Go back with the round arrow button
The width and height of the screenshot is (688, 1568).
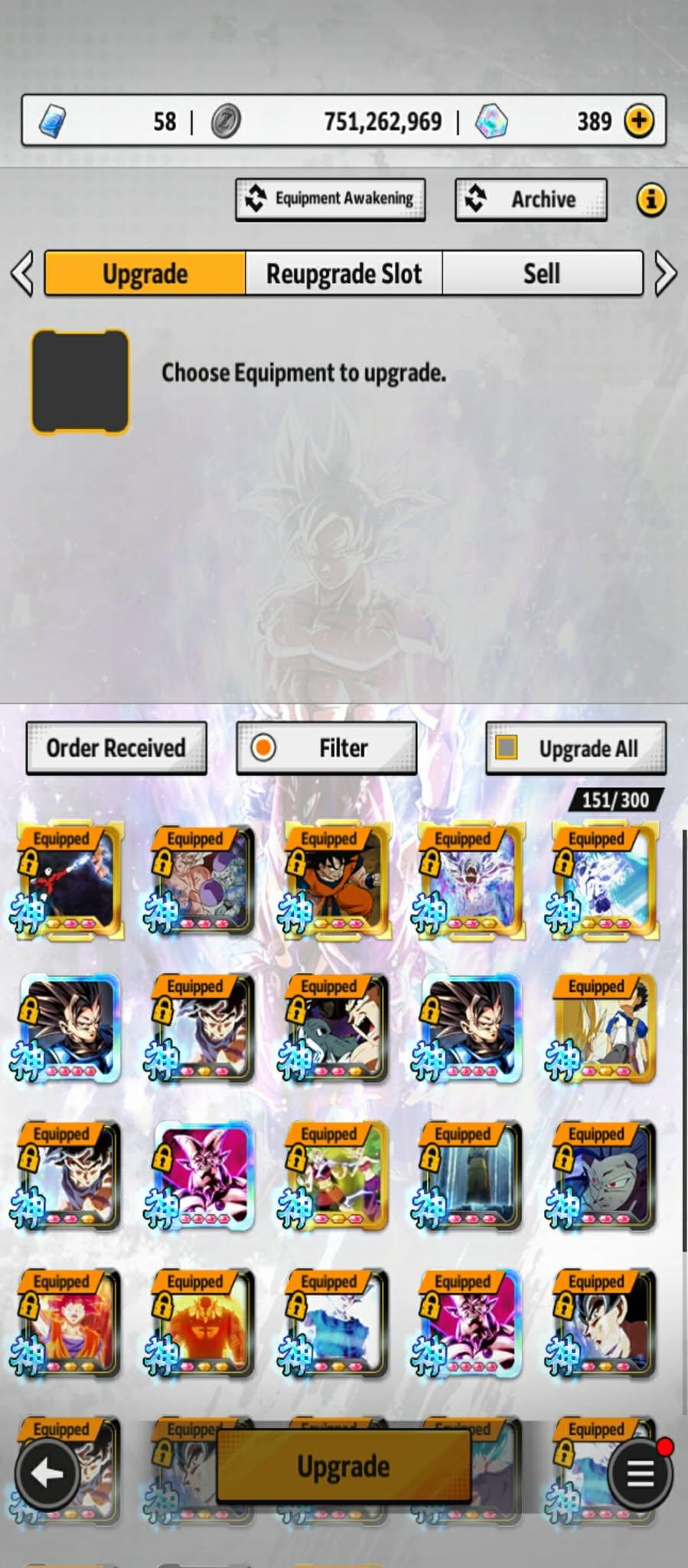pos(47,1473)
